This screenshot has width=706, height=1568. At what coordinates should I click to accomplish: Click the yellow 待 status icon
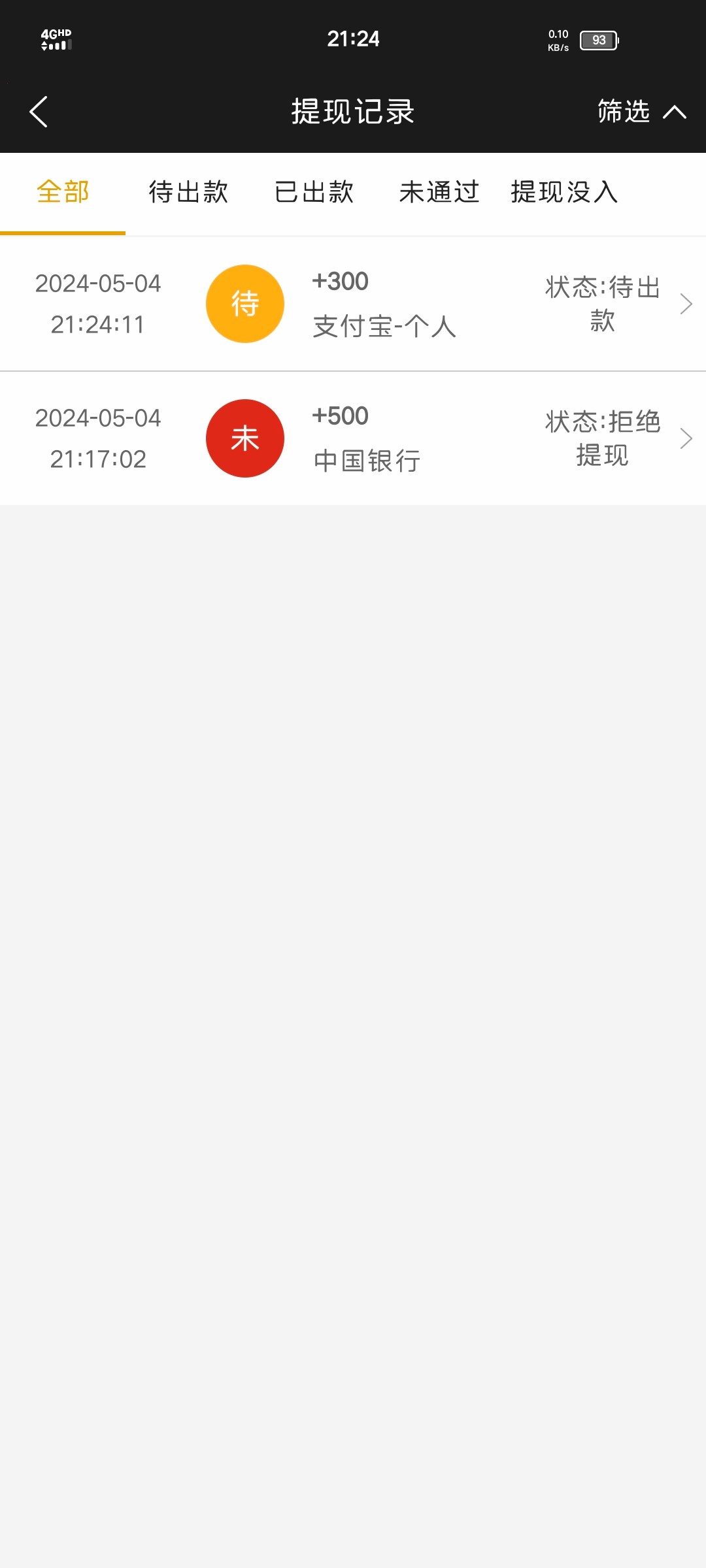pyautogui.click(x=245, y=303)
